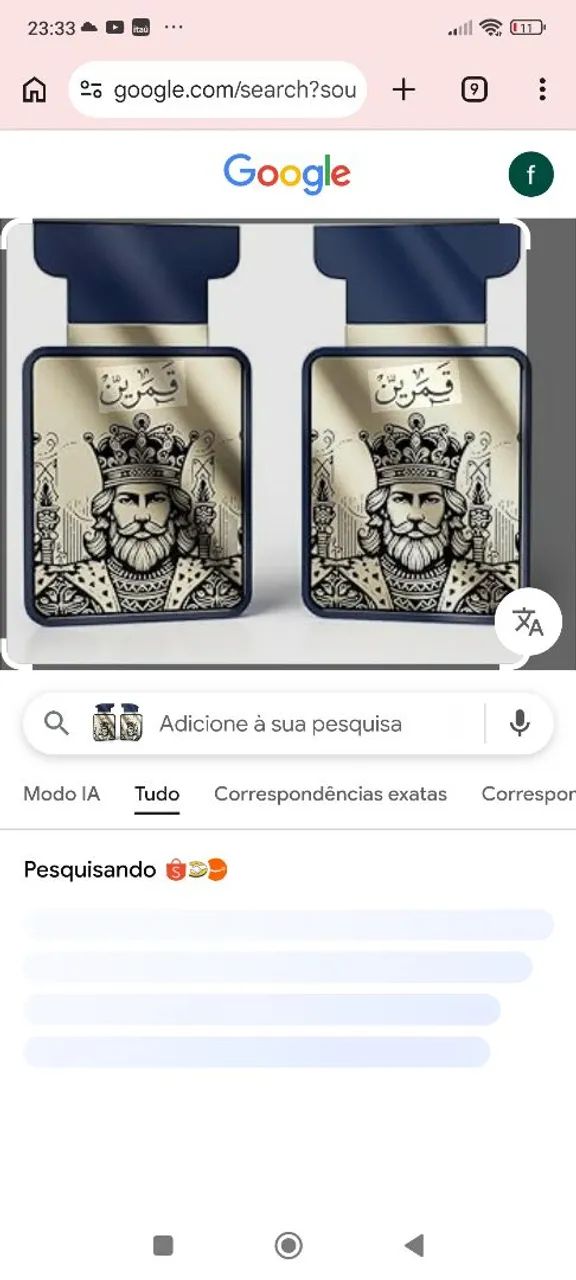Open the tab switcher showing 9 tabs
This screenshot has height=1280, width=576.
(474, 90)
